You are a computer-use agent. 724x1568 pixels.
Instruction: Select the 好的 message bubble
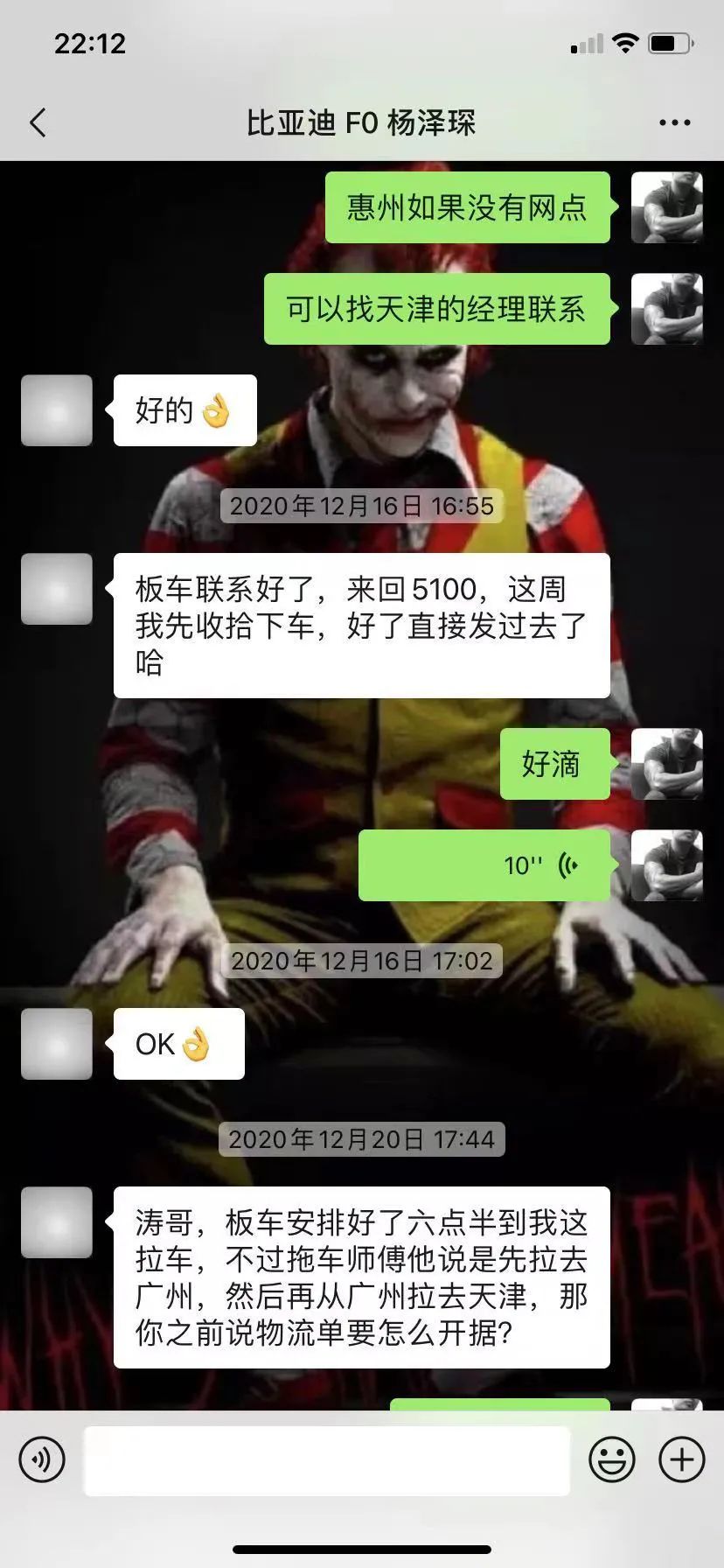pyautogui.click(x=184, y=410)
